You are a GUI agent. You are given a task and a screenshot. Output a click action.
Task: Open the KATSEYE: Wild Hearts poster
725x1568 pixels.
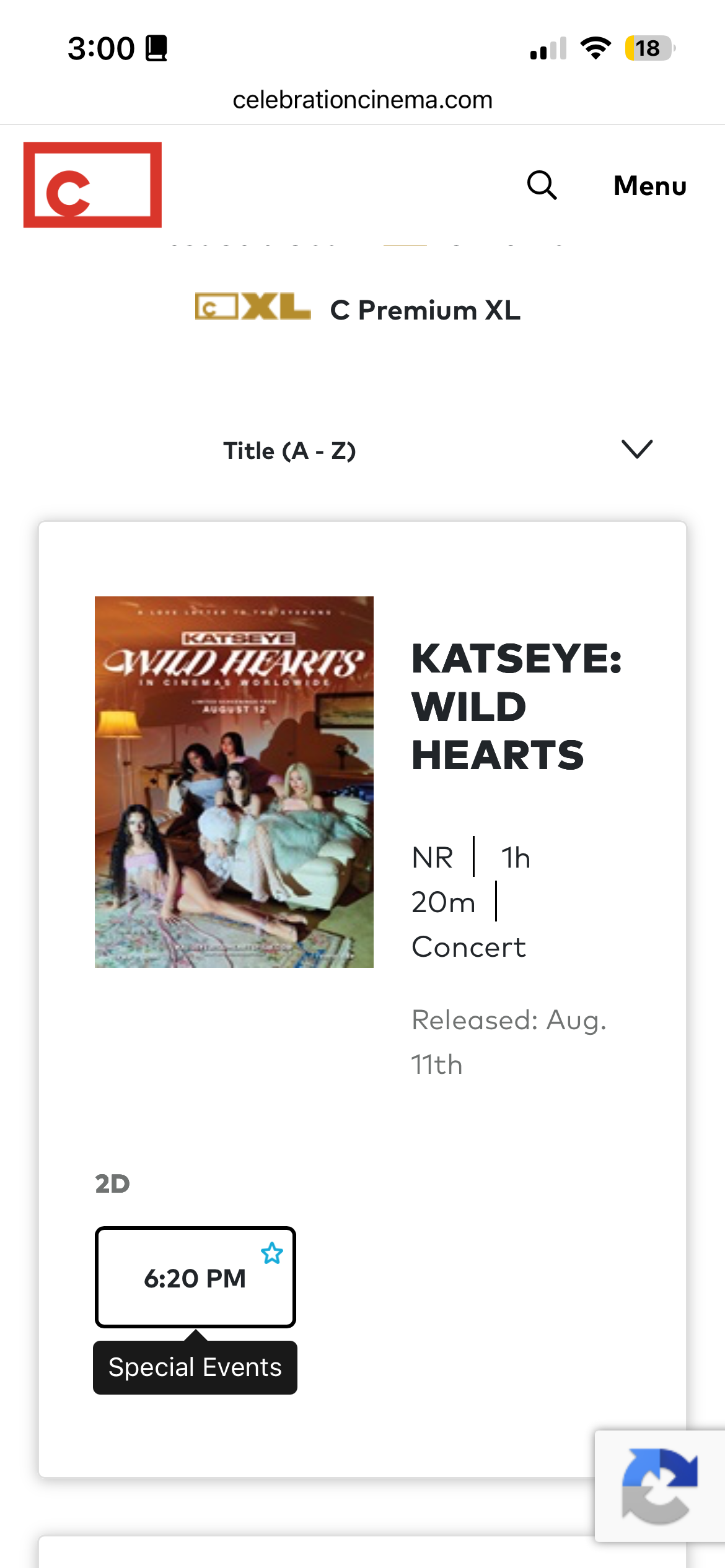point(234,782)
